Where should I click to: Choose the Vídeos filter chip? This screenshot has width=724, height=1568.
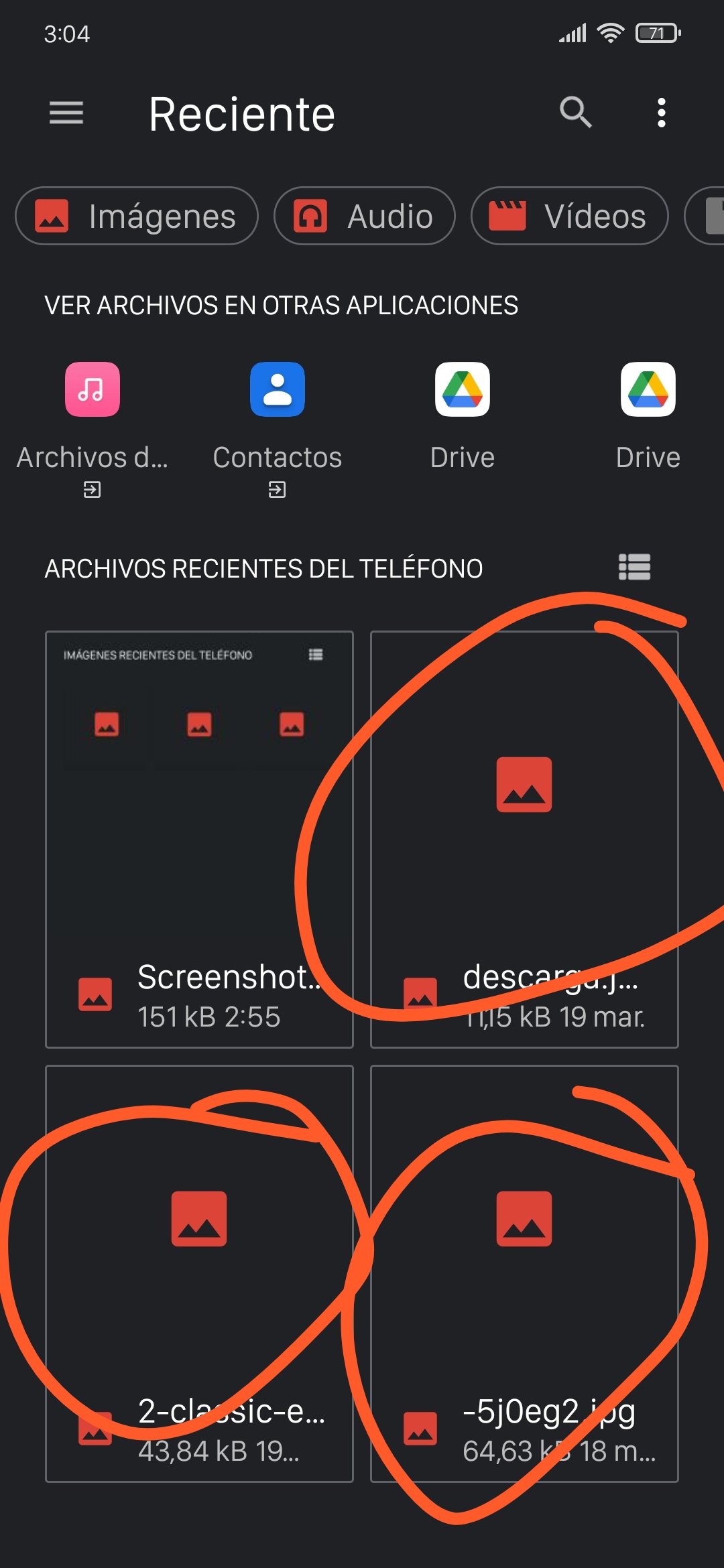[x=570, y=216]
